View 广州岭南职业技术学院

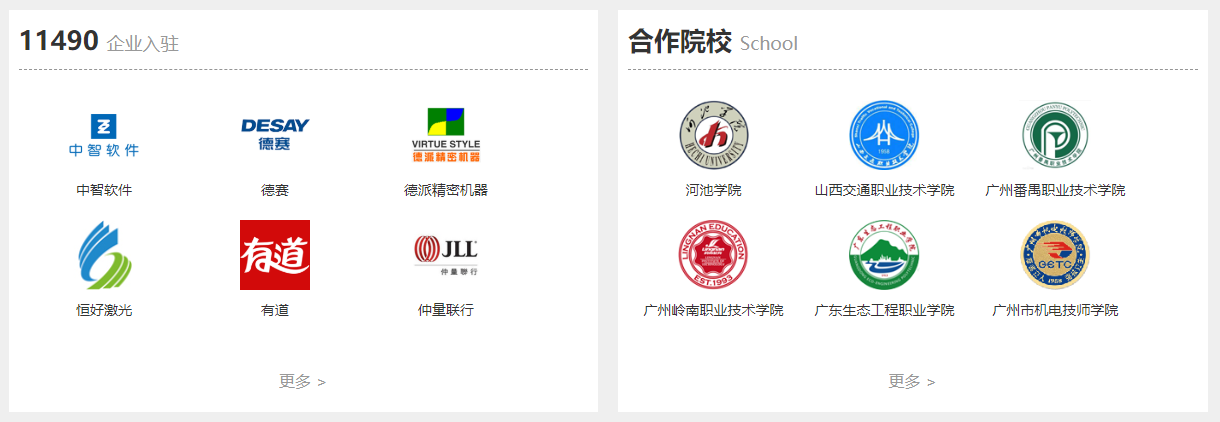(713, 256)
